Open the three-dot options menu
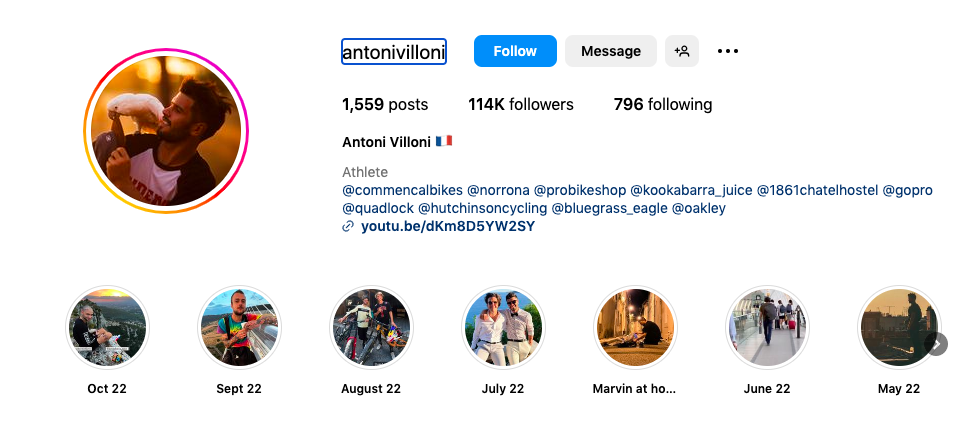 tap(728, 51)
